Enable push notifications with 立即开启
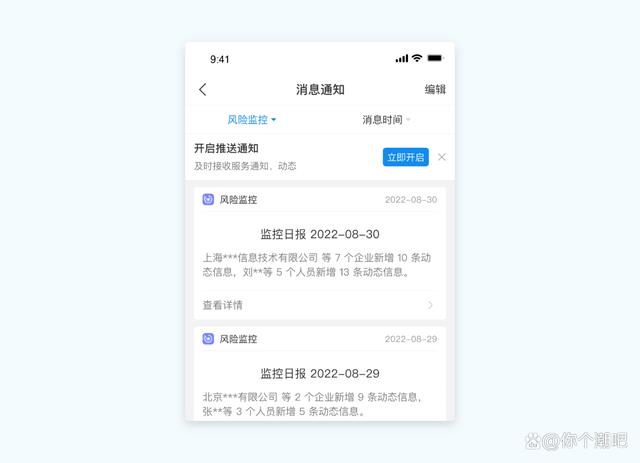Viewport: 640px width, 463px height. (x=405, y=157)
